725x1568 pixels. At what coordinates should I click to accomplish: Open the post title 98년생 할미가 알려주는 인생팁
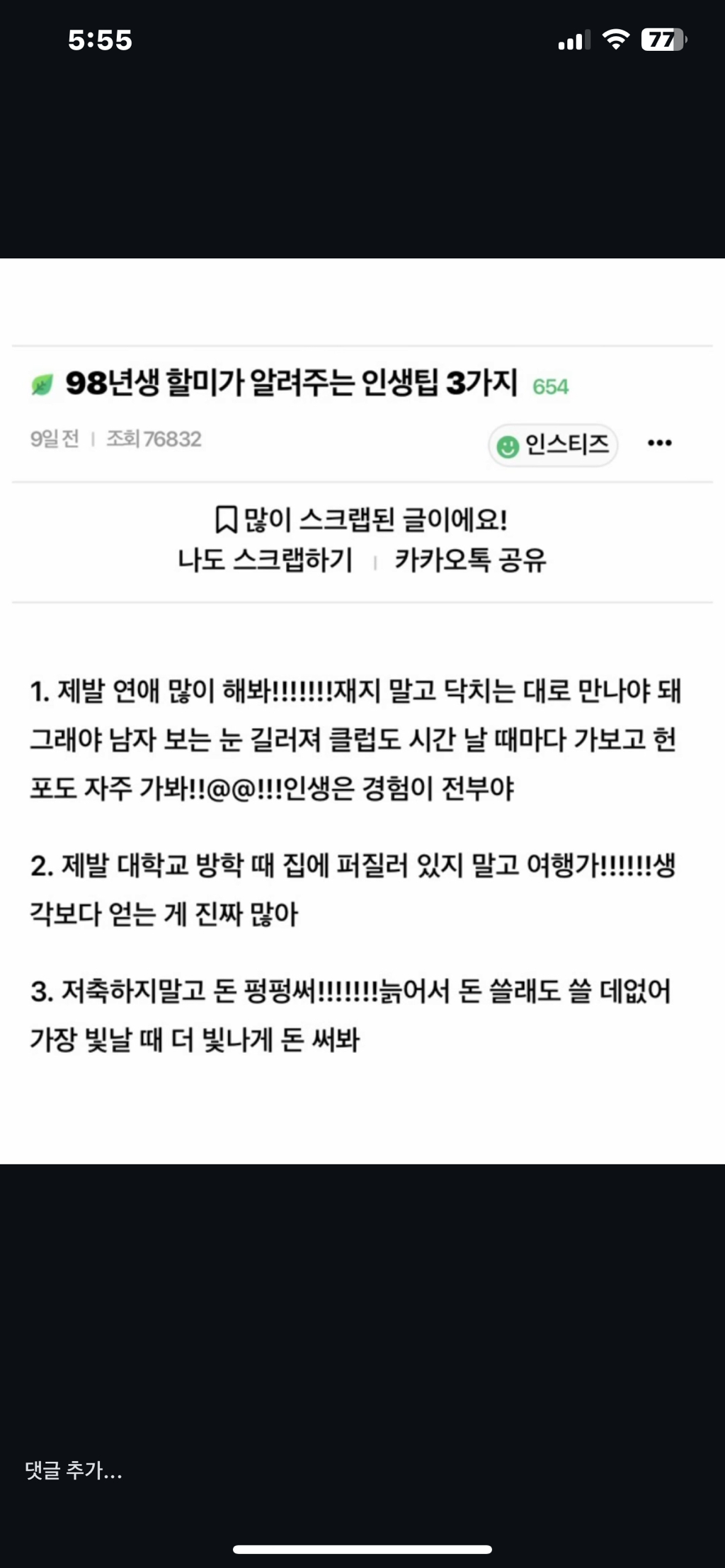pyautogui.click(x=290, y=383)
